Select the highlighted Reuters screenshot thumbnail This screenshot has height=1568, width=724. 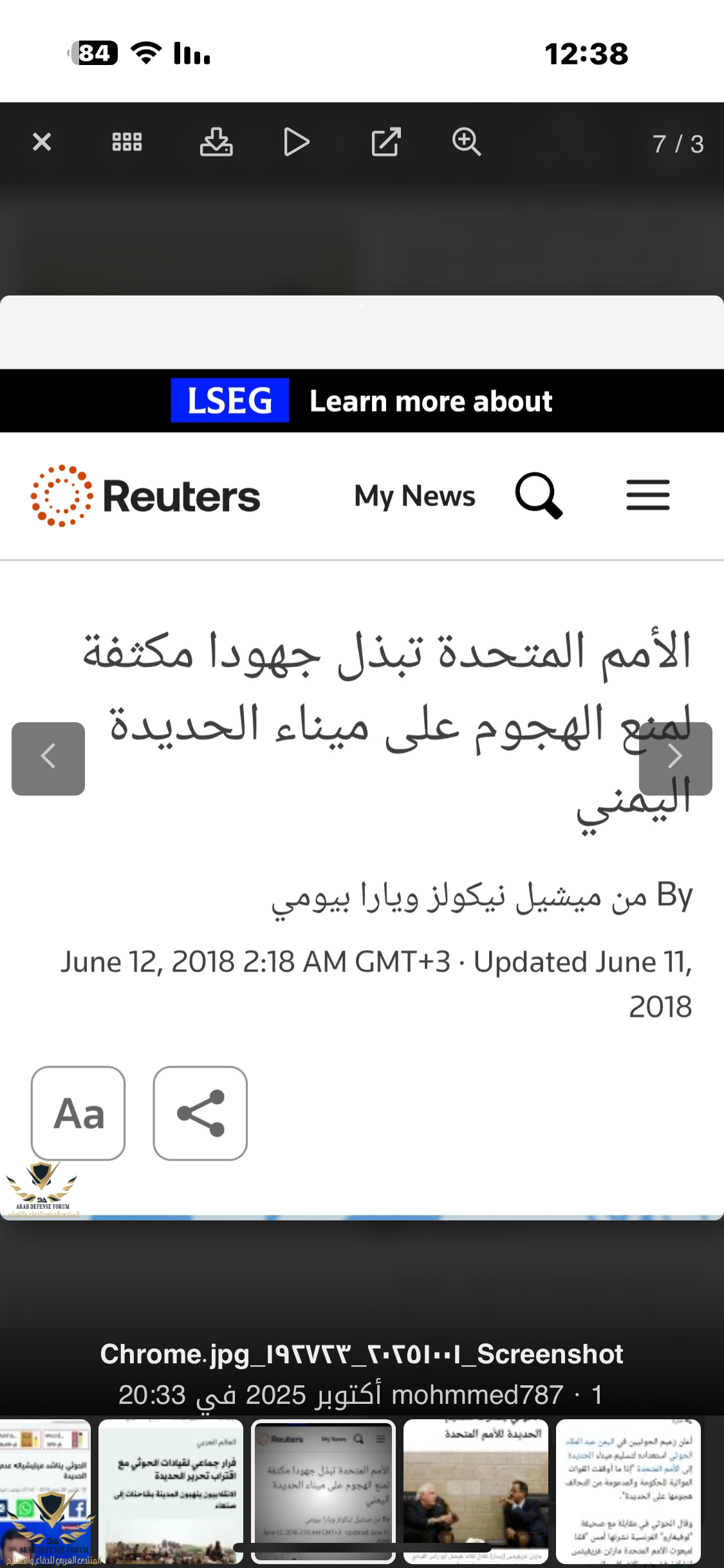tap(323, 1490)
